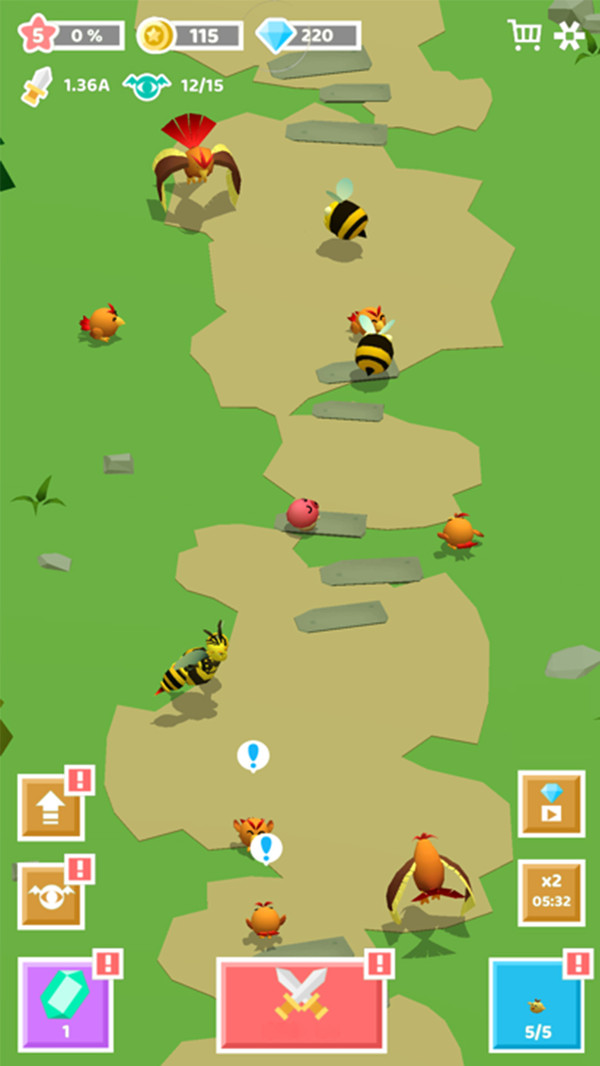This screenshot has height=1066, width=600.
Task: Start battle with crossed swords button
Action: (301, 1003)
